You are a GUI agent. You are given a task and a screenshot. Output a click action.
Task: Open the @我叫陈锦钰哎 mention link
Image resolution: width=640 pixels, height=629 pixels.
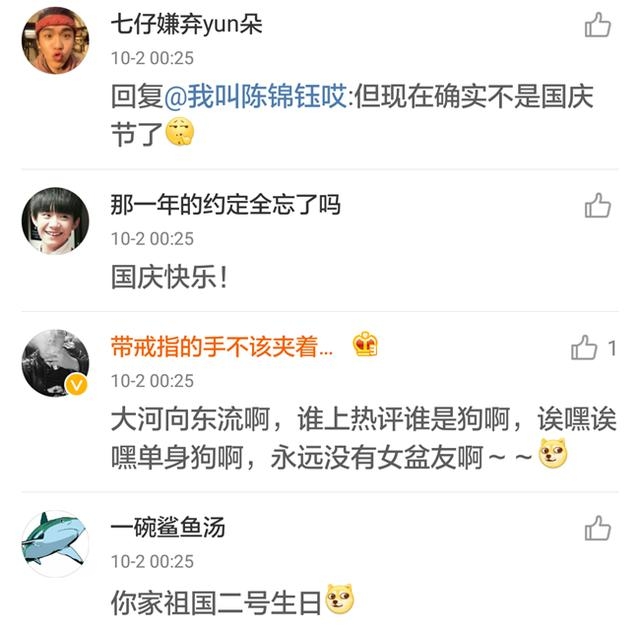[254, 97]
